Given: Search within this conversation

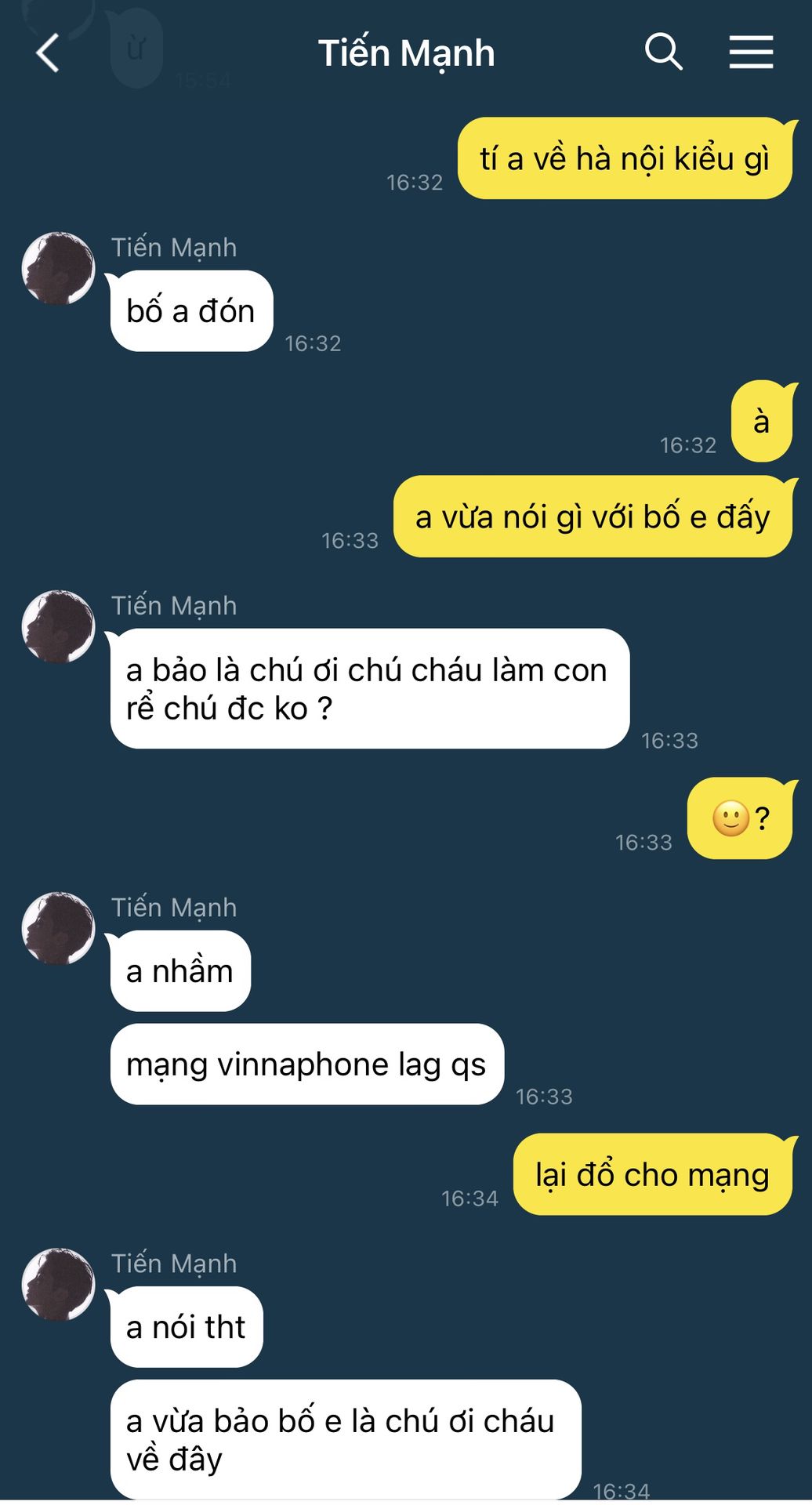Looking at the screenshot, I should point(663,53).
